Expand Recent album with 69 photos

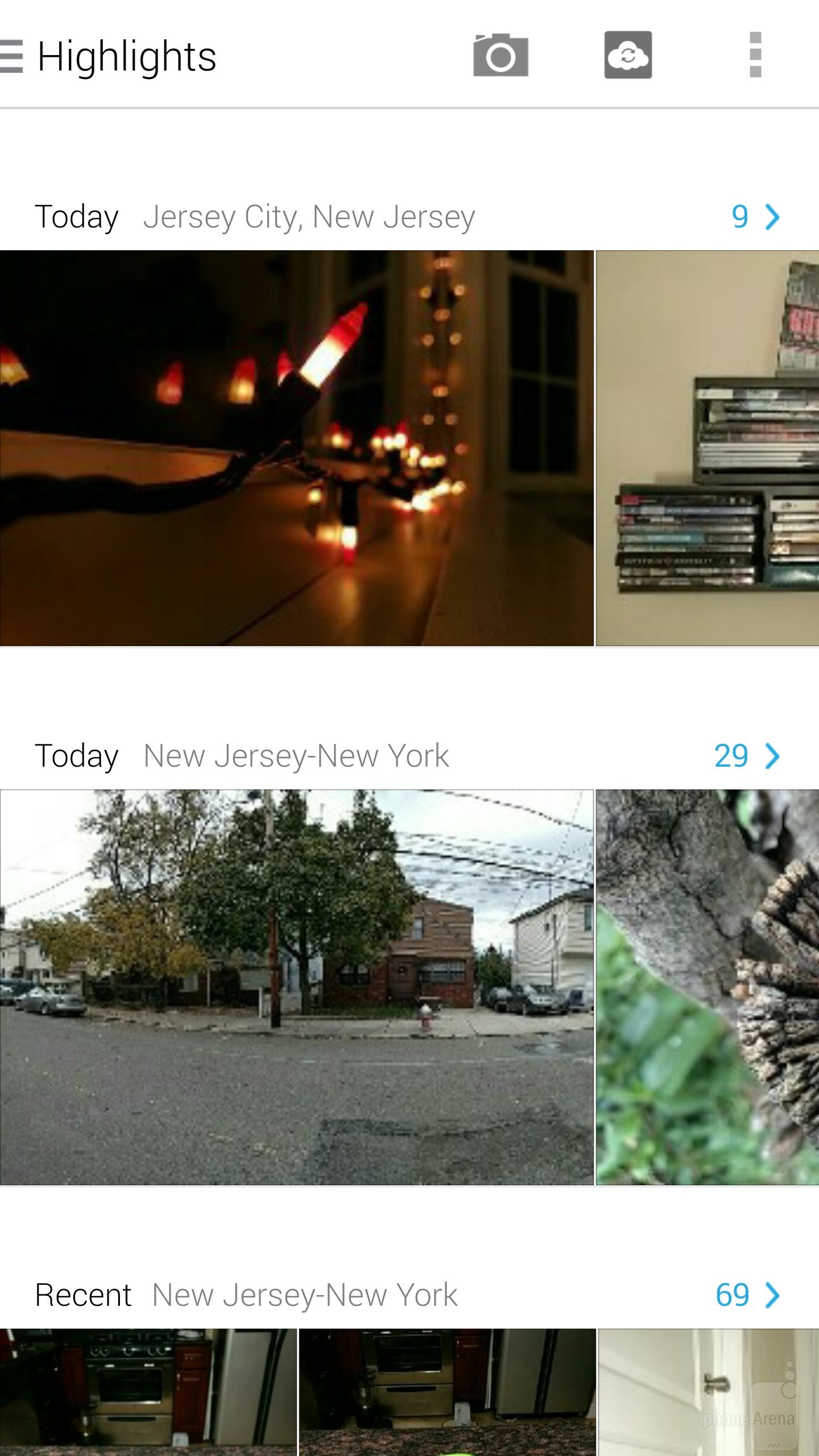click(747, 1295)
